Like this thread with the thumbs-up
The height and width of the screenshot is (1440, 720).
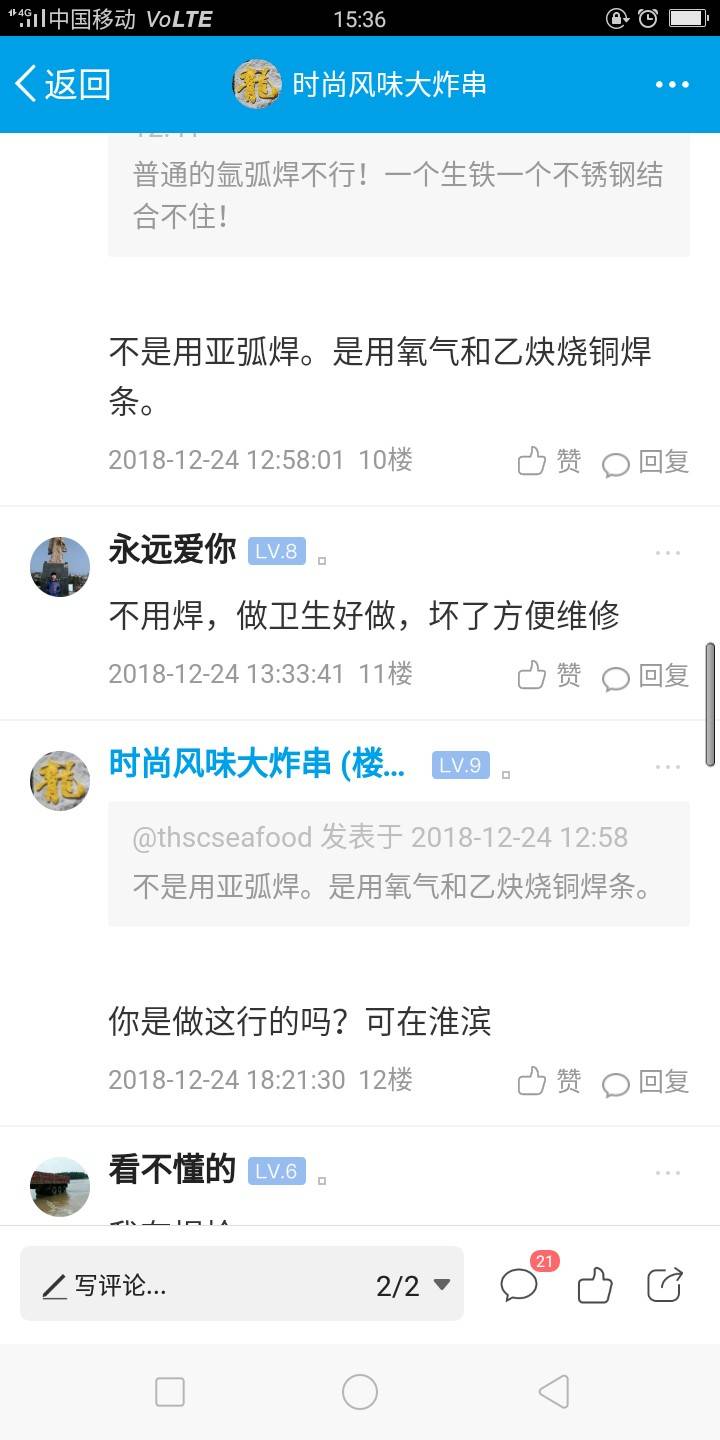pyautogui.click(x=595, y=1285)
